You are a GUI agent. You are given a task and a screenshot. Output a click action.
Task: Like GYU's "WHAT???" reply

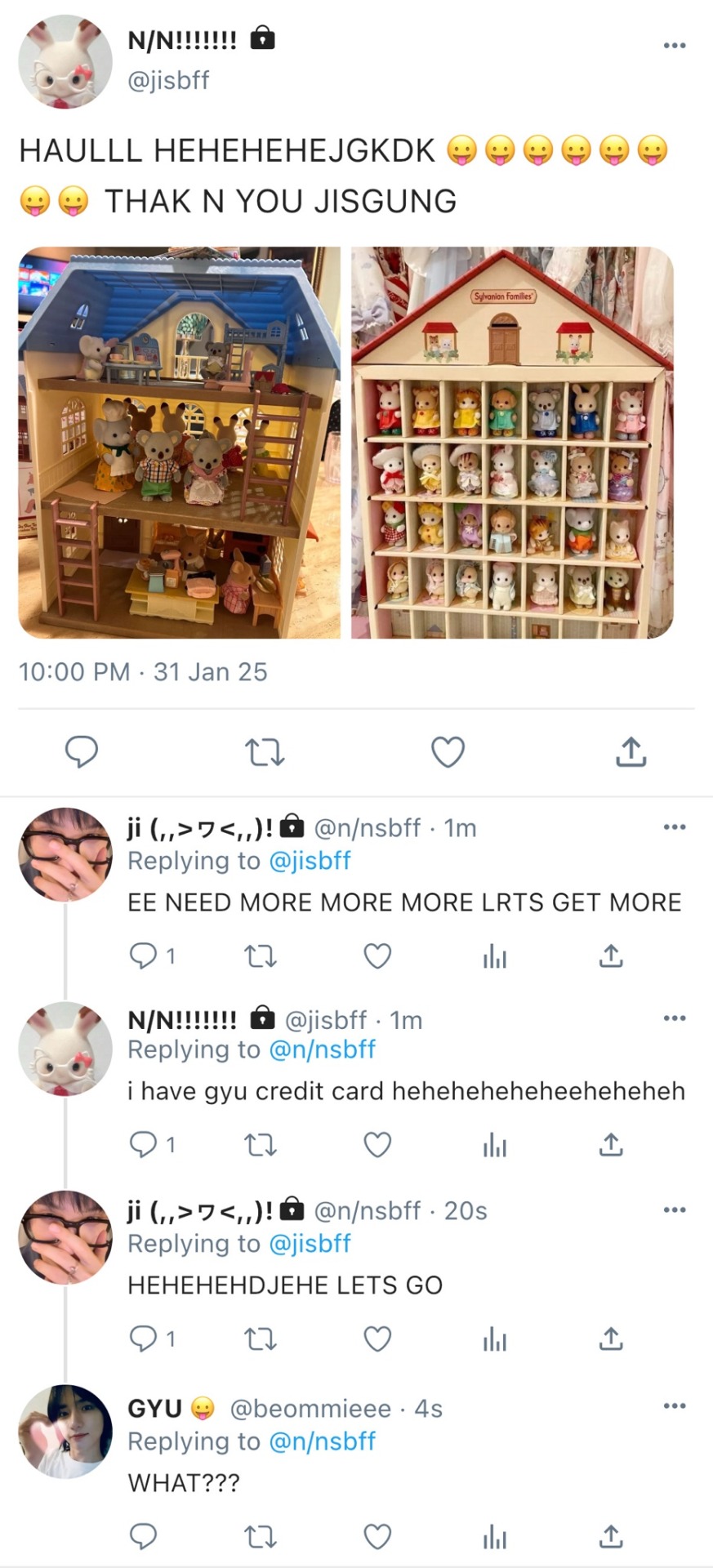(377, 1537)
